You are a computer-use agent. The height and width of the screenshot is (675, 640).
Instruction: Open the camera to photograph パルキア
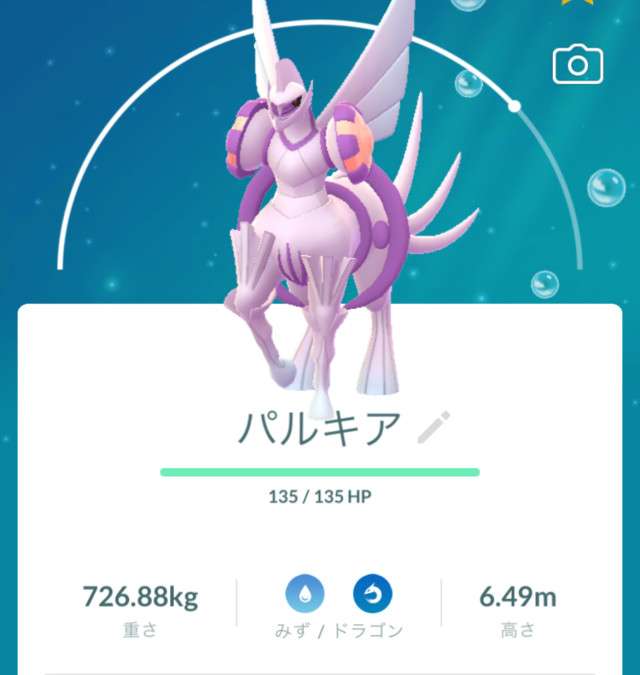(x=578, y=66)
